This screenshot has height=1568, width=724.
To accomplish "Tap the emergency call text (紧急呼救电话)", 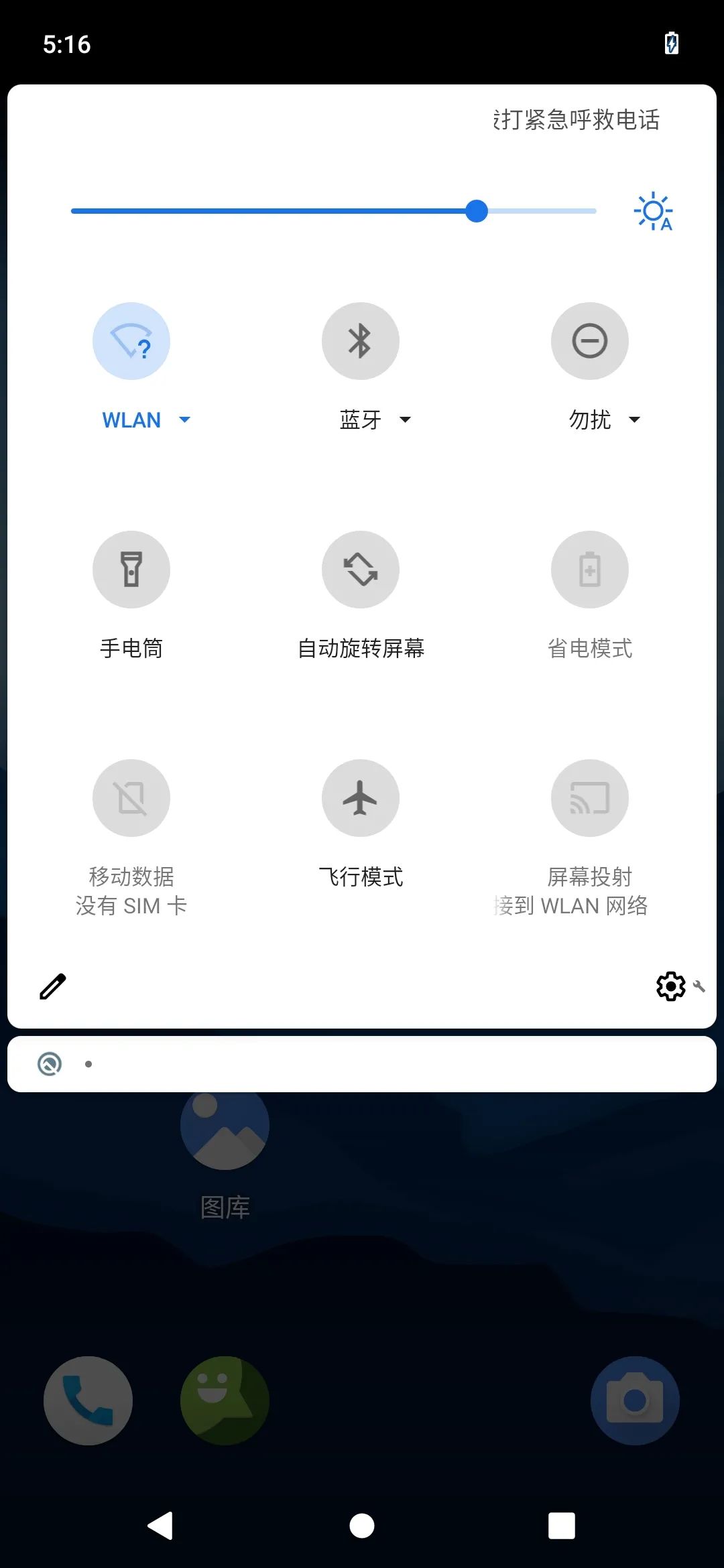I will point(577,120).
